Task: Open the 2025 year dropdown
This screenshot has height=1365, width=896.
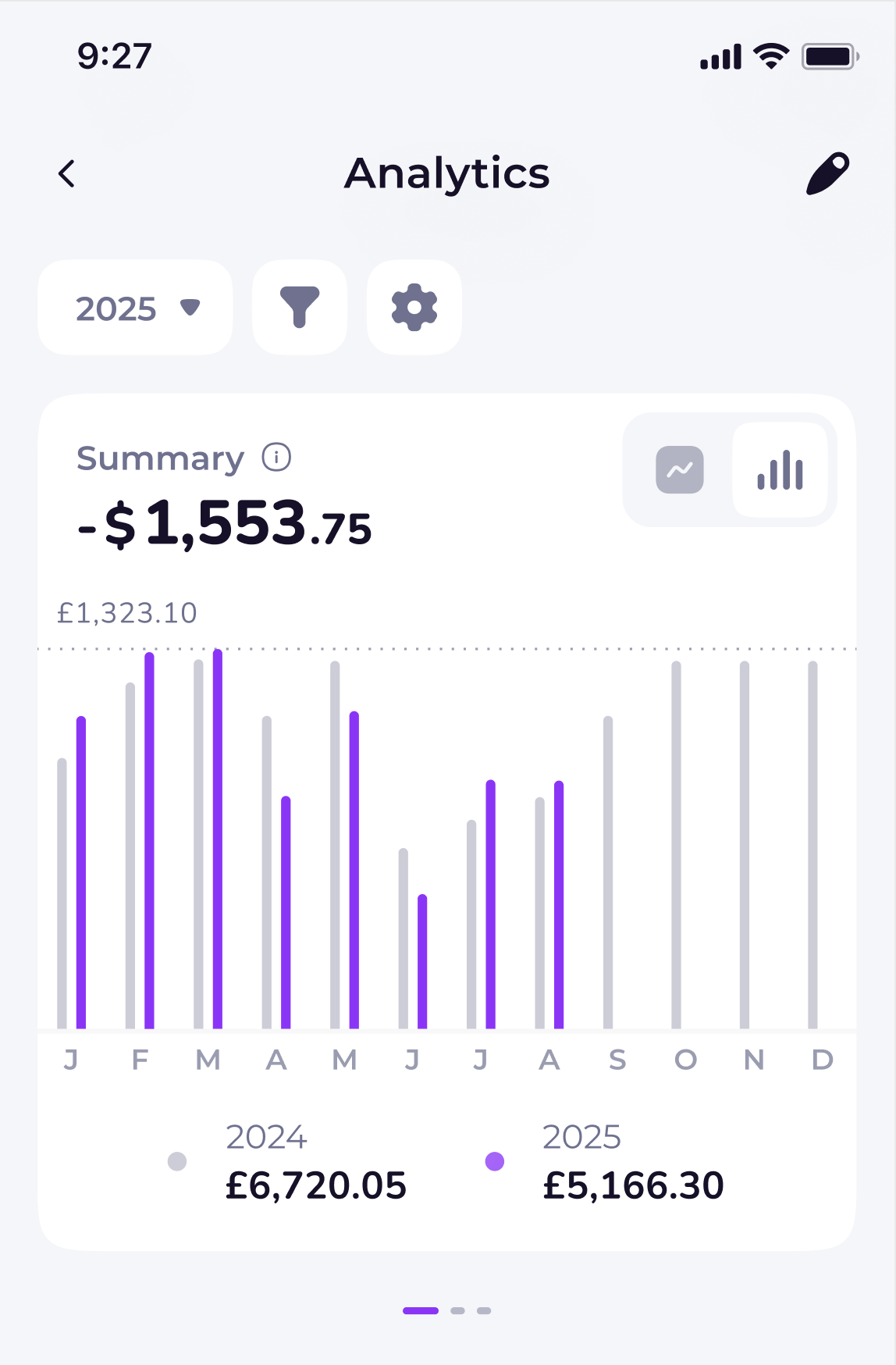Action: tap(135, 308)
